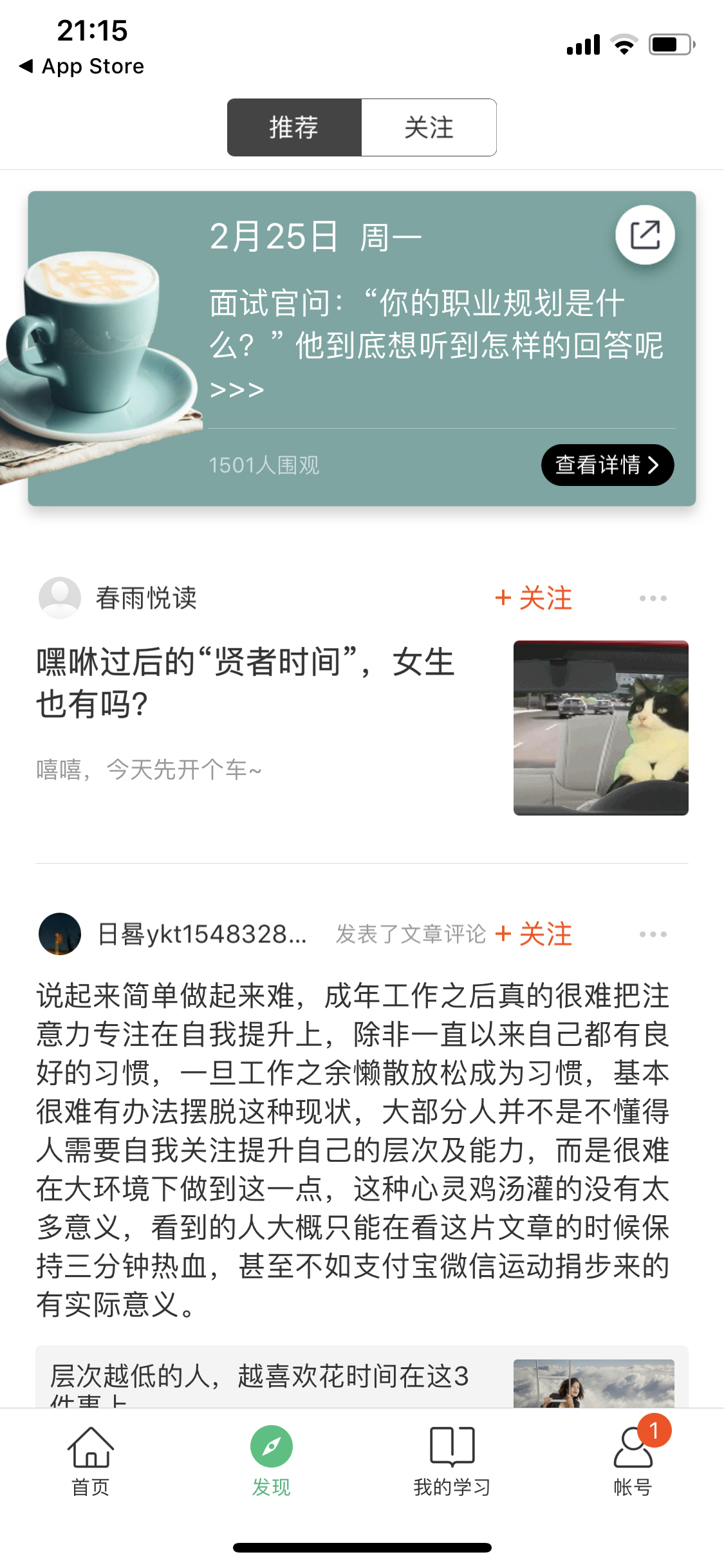Open more options for 日晷ykt1548328's comment
The image size is (724, 1568).
653,934
